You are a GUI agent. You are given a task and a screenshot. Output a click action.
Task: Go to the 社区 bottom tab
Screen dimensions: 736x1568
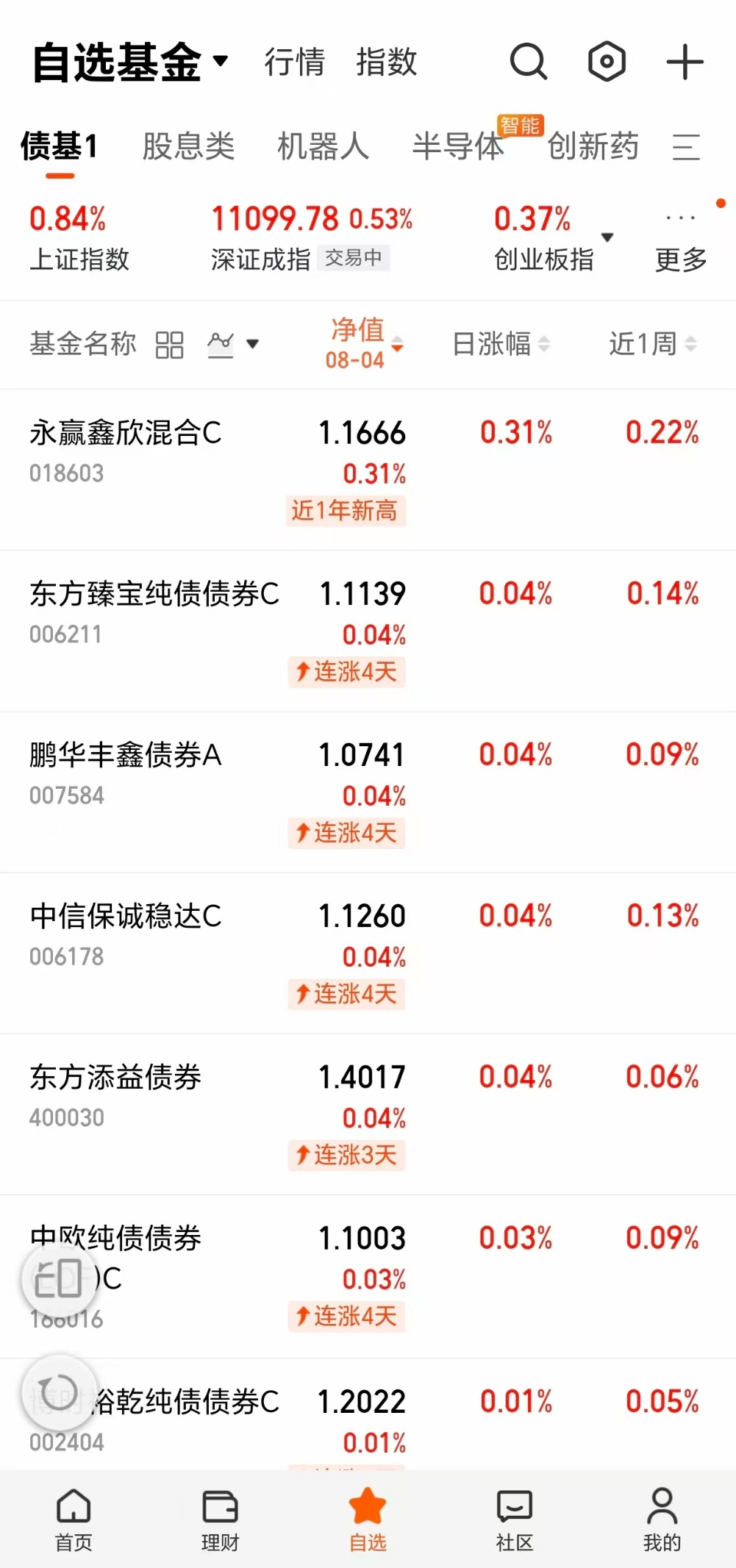(x=515, y=1519)
